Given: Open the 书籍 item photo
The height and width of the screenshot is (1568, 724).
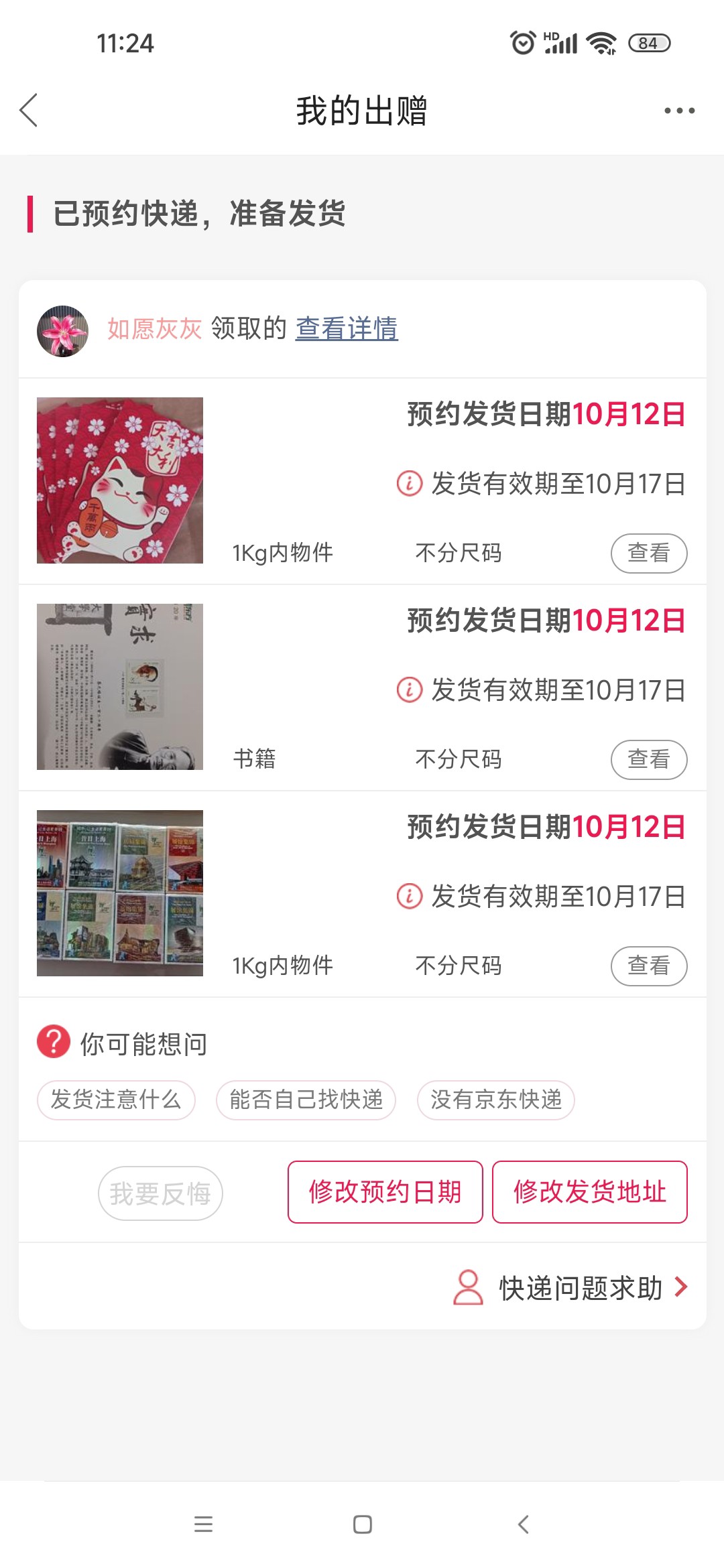Looking at the screenshot, I should point(120,687).
